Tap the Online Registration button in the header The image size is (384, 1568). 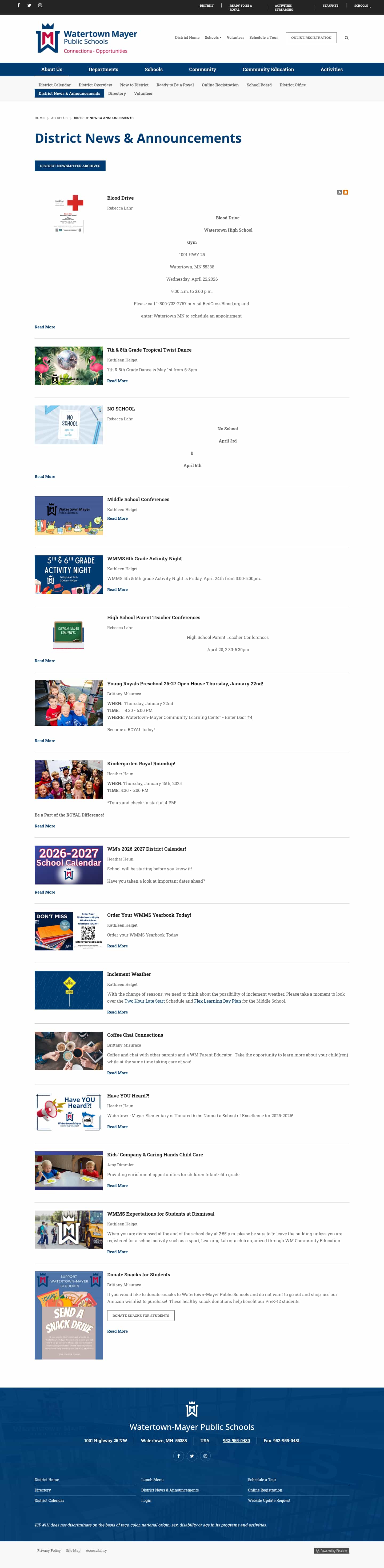[311, 38]
